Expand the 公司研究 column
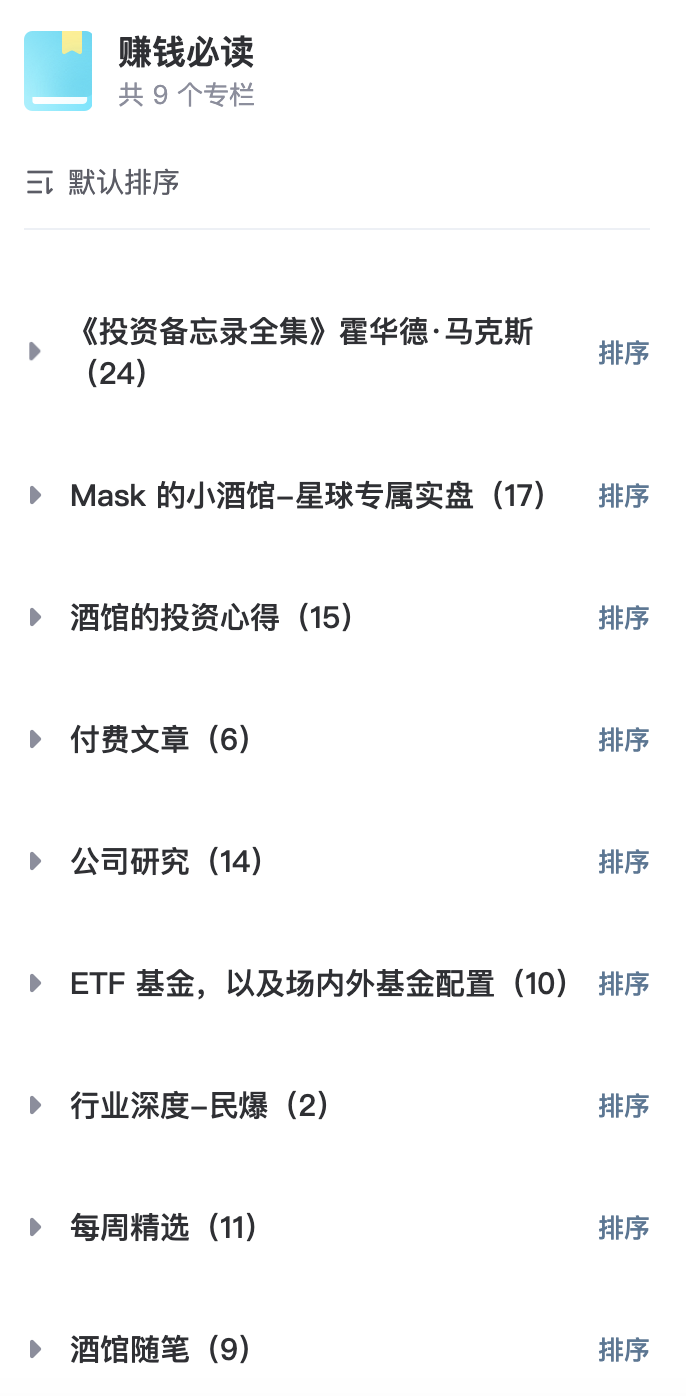Viewport: 686px width, 1396px height. coord(35,861)
